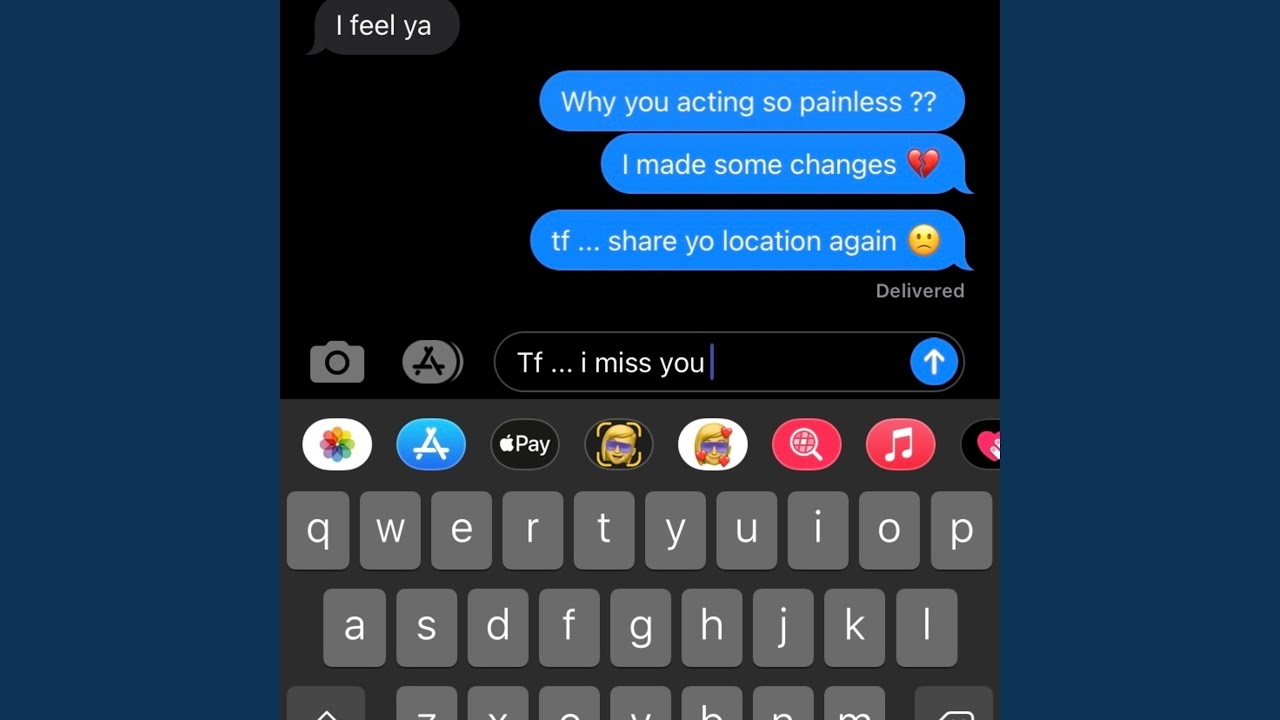Hit the l key on the keyboard
Image resolution: width=1280 pixels, height=720 pixels.
tap(927, 627)
